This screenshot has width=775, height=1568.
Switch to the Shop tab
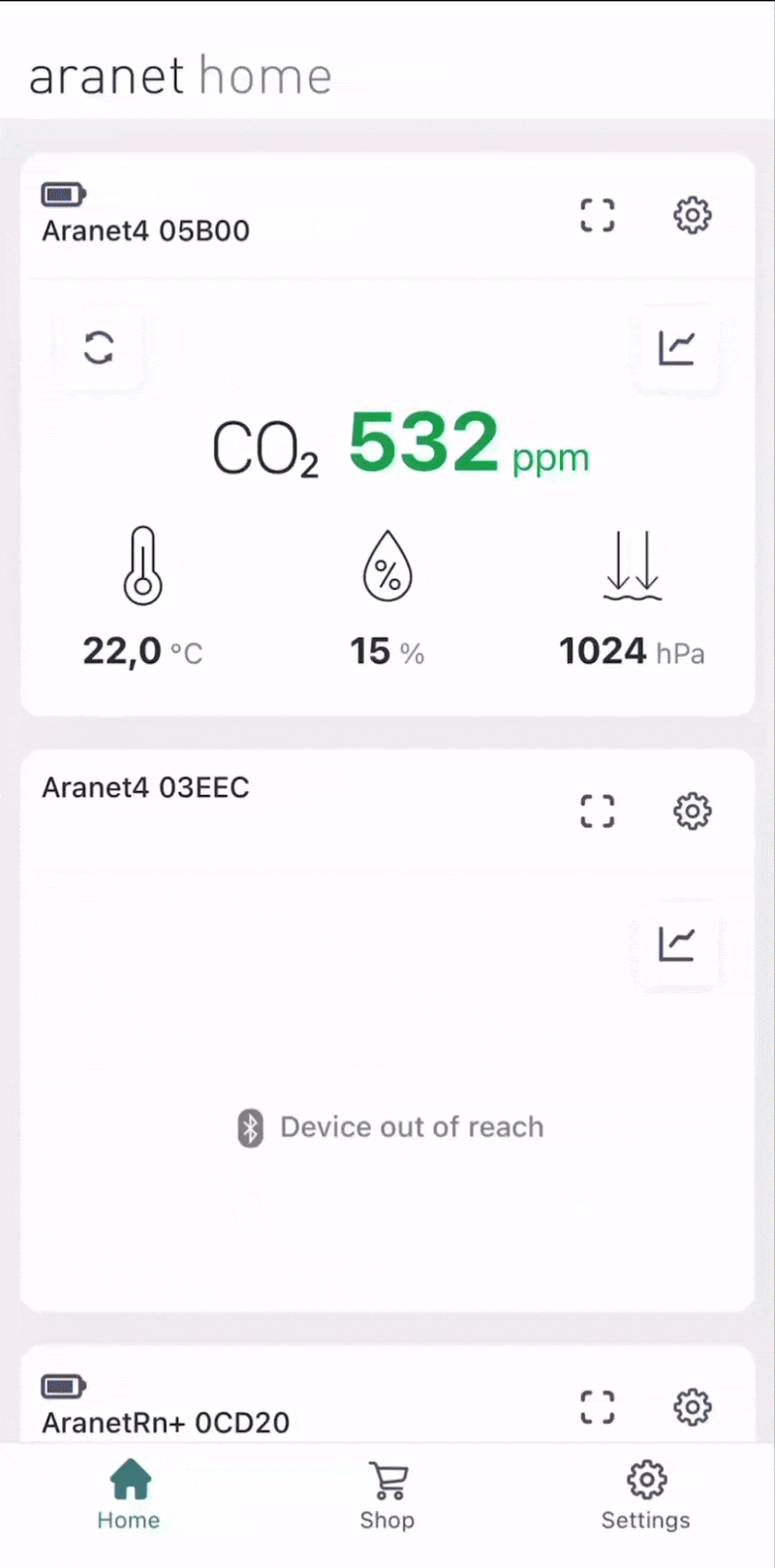coord(387,1495)
